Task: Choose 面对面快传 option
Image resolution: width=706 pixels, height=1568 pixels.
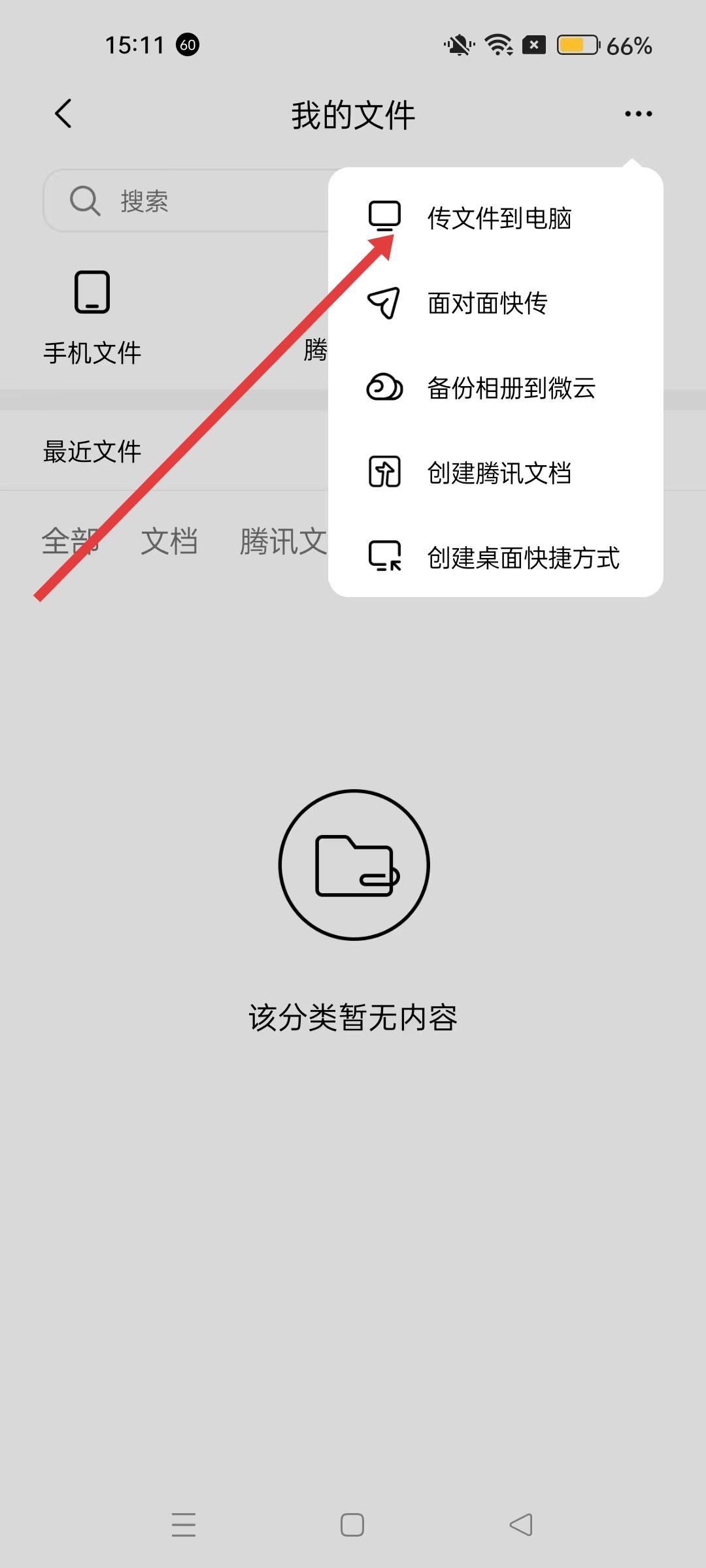Action: [x=487, y=303]
